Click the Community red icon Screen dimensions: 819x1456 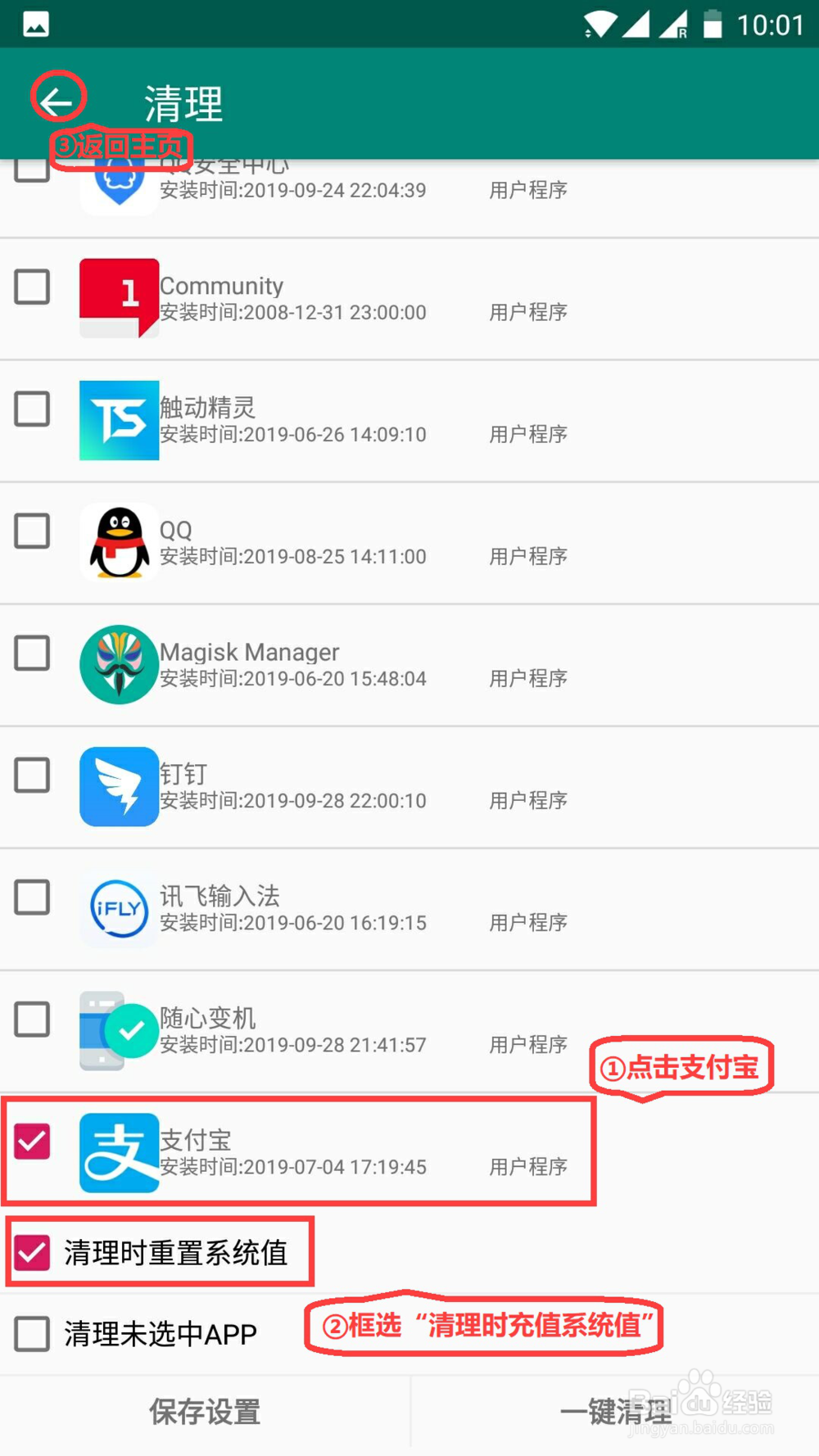pos(119,297)
